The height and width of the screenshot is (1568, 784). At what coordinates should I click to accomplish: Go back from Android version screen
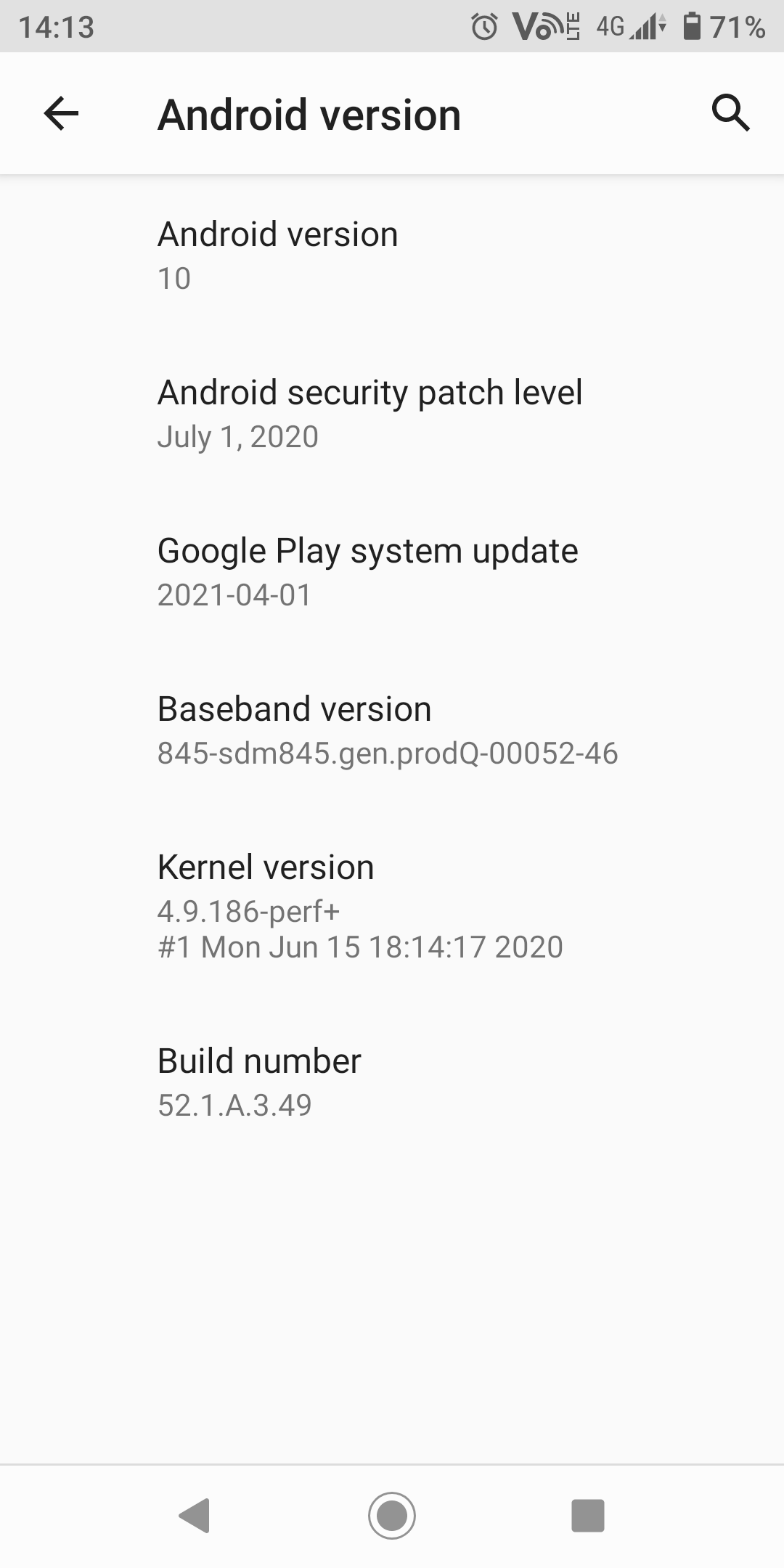tap(61, 114)
